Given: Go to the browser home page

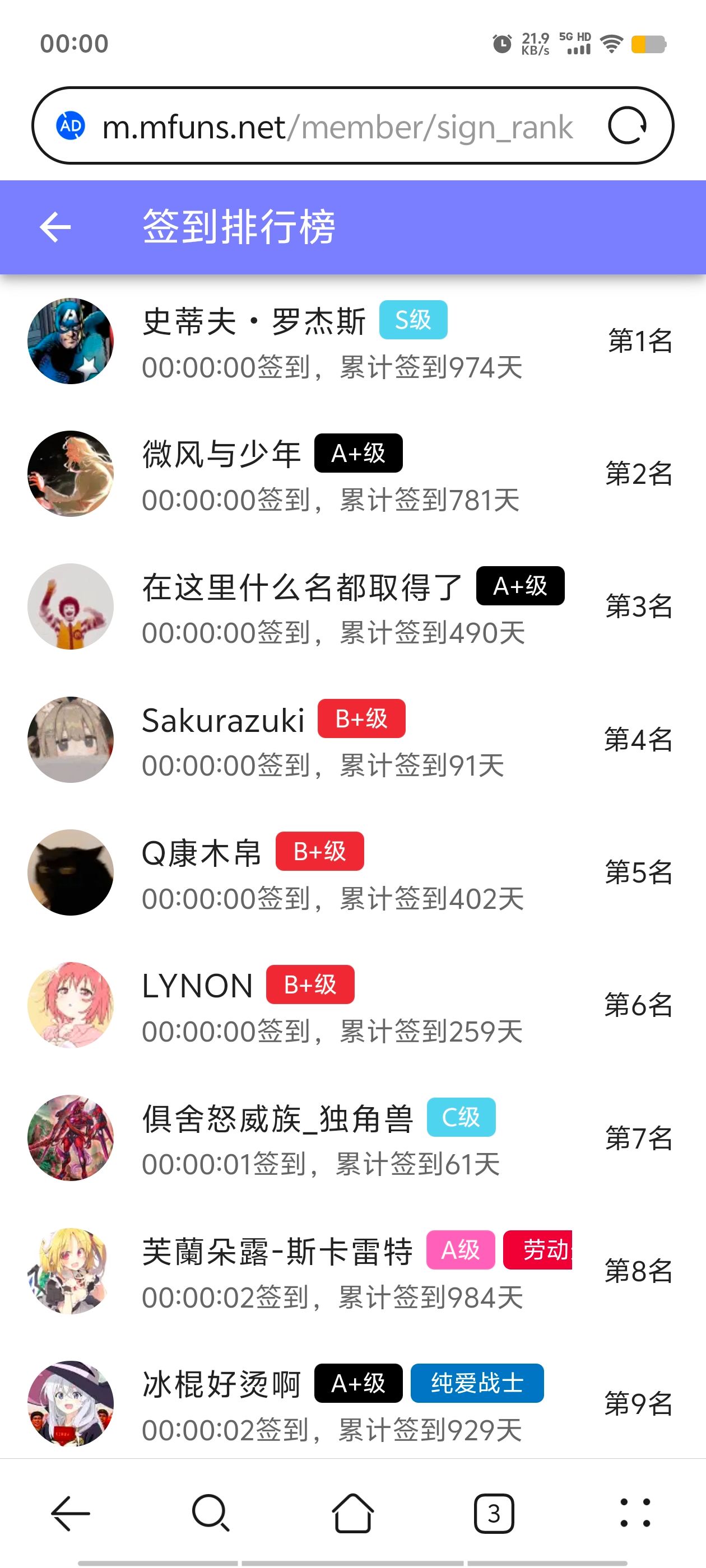Looking at the screenshot, I should coord(352,1513).
